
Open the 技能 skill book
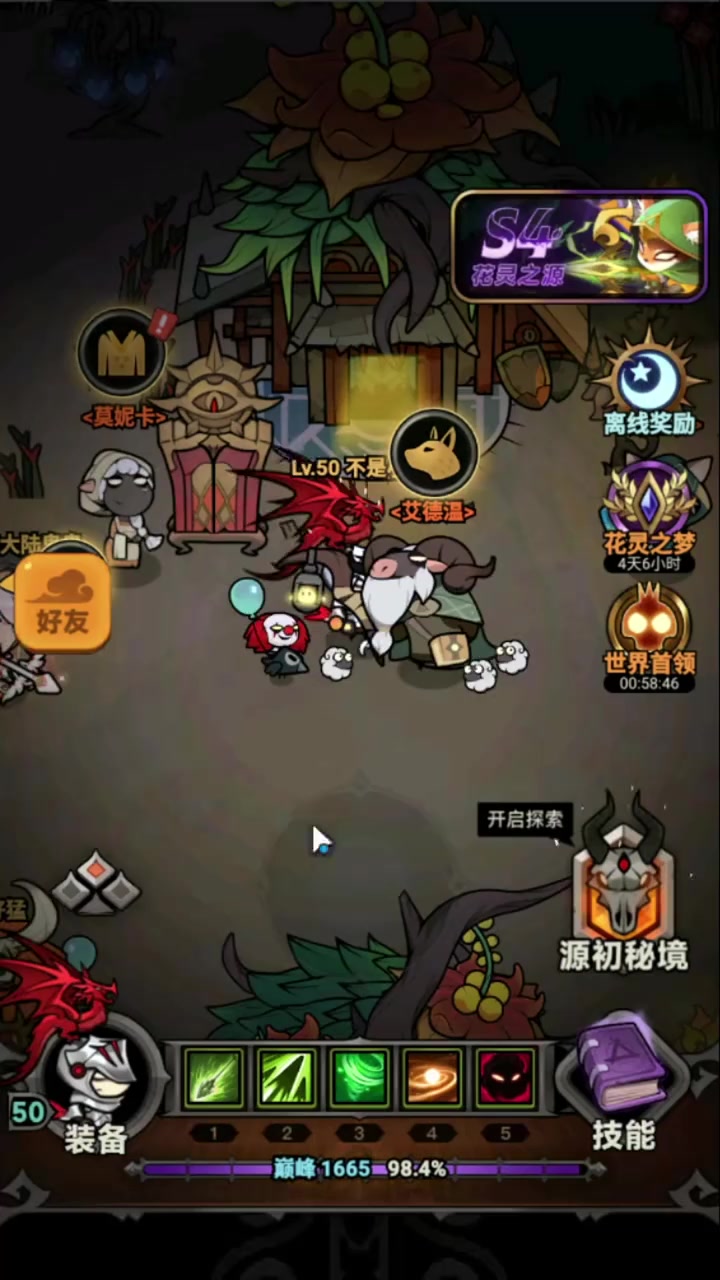coord(623,1087)
